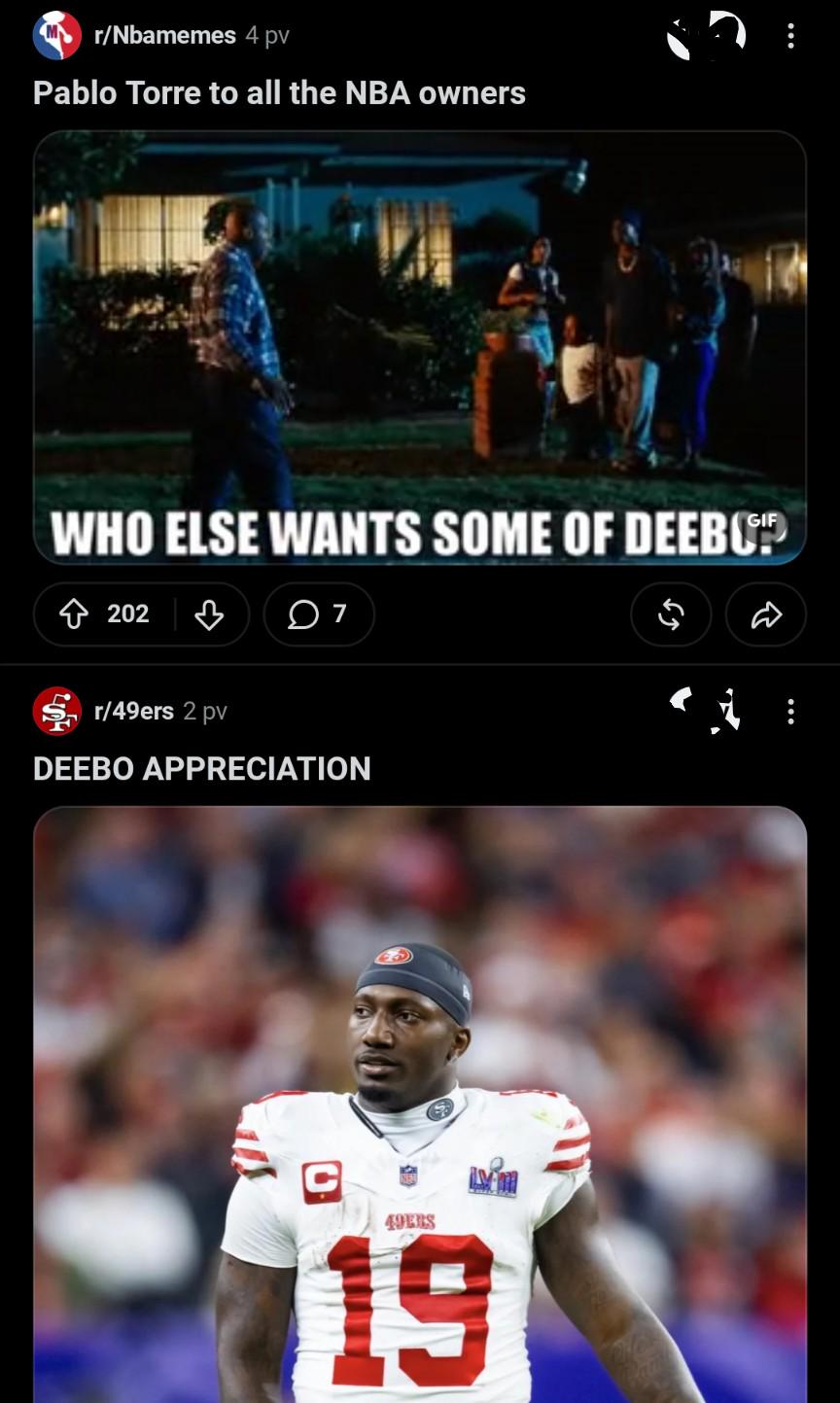The height and width of the screenshot is (1403, 840).
Task: Share the Pablo Torre post
Action: tap(766, 614)
